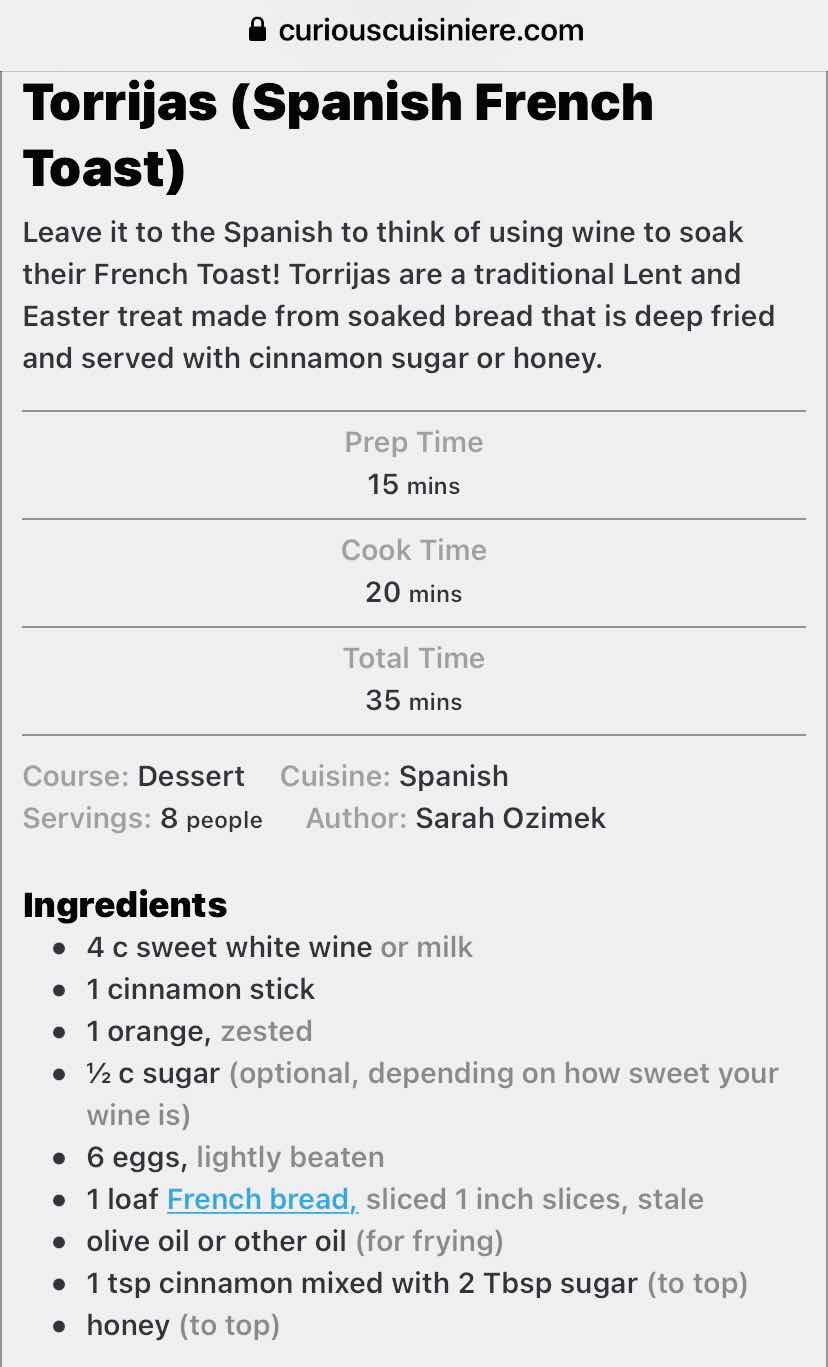828x1367 pixels.
Task: Open the French bread ingredient link
Action: click(263, 1199)
